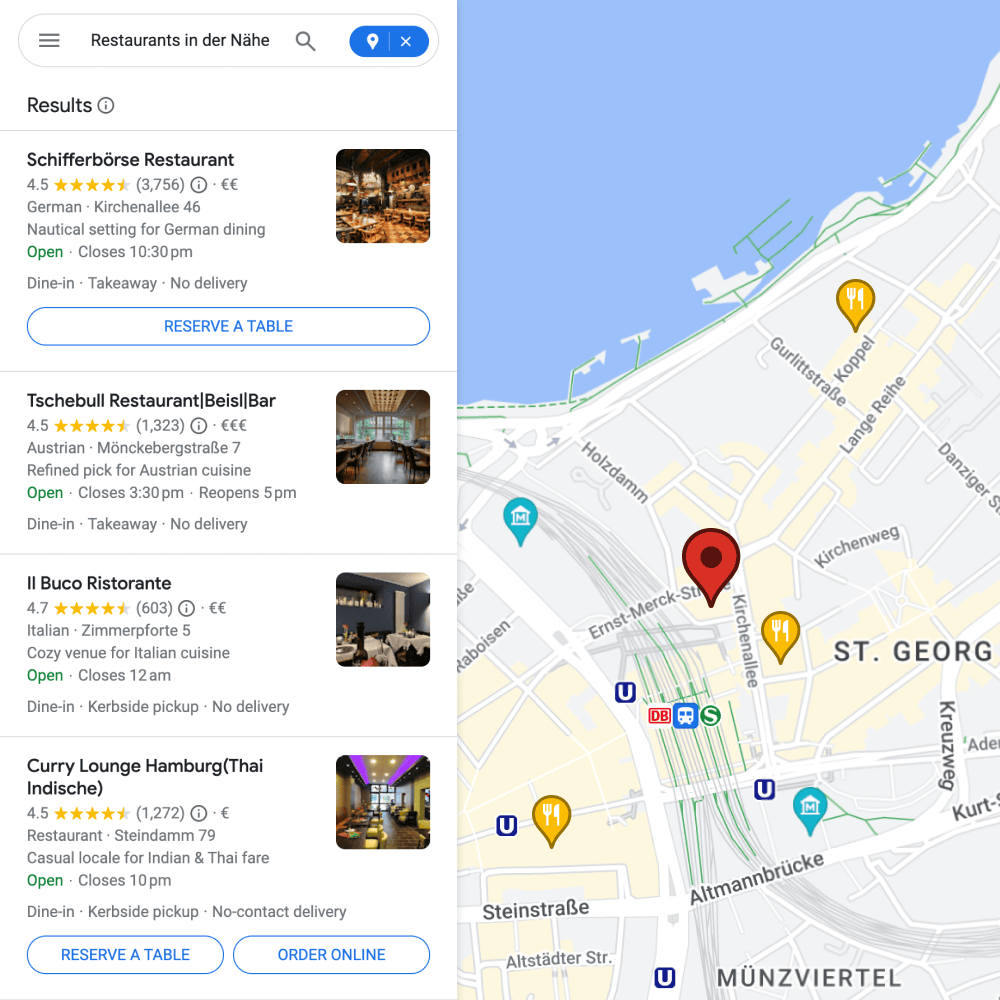Show rating info for Il Buco Ristorante
Viewport: 1000px width, 1000px height.
[x=186, y=608]
